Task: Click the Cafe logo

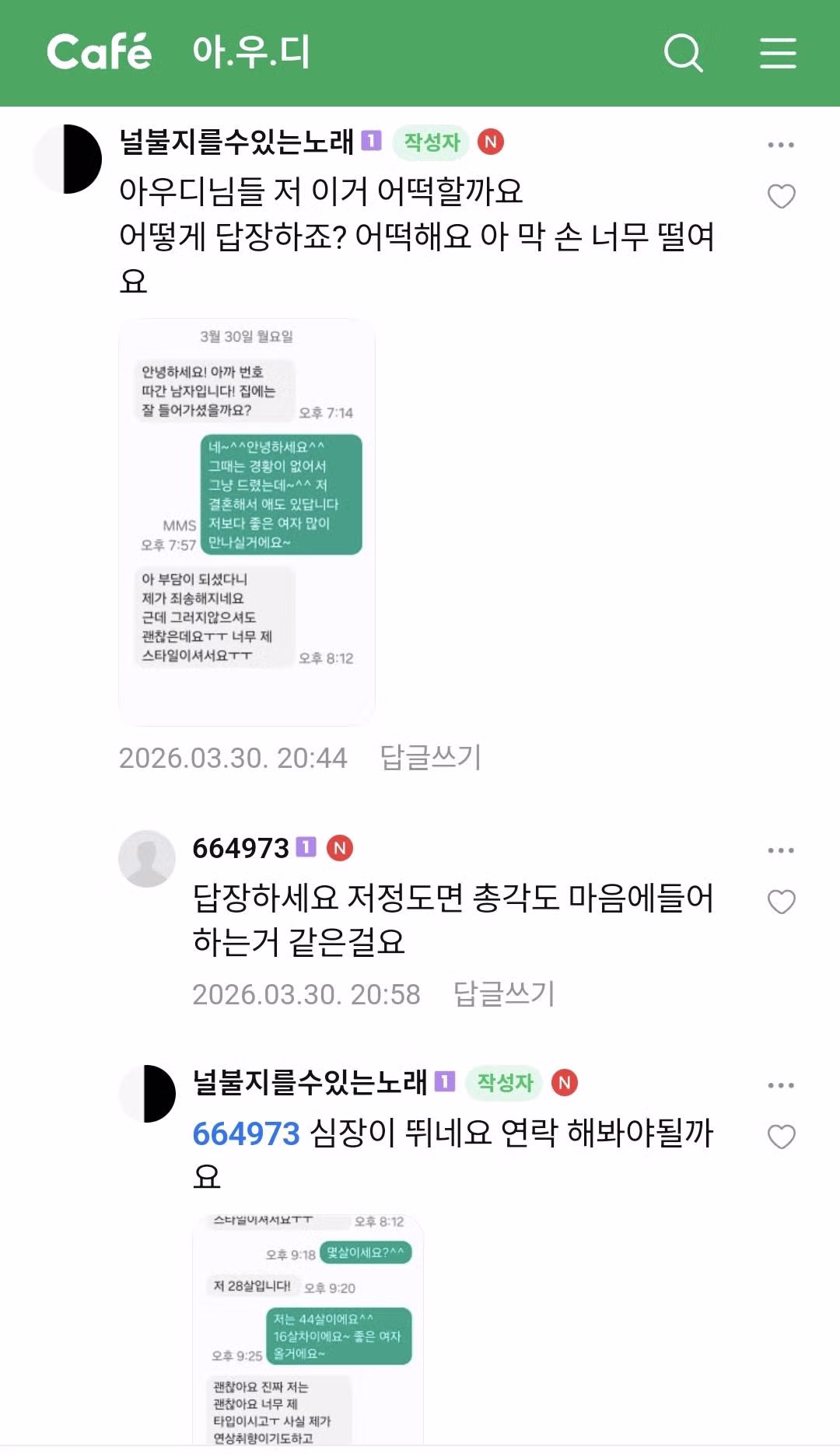Action: coord(100,51)
